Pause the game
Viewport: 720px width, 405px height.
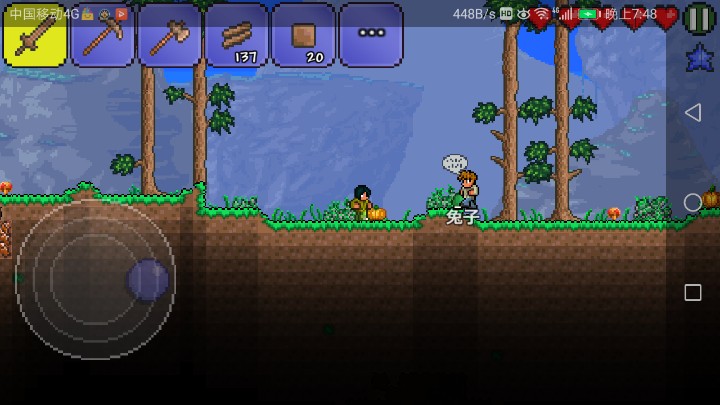click(699, 17)
